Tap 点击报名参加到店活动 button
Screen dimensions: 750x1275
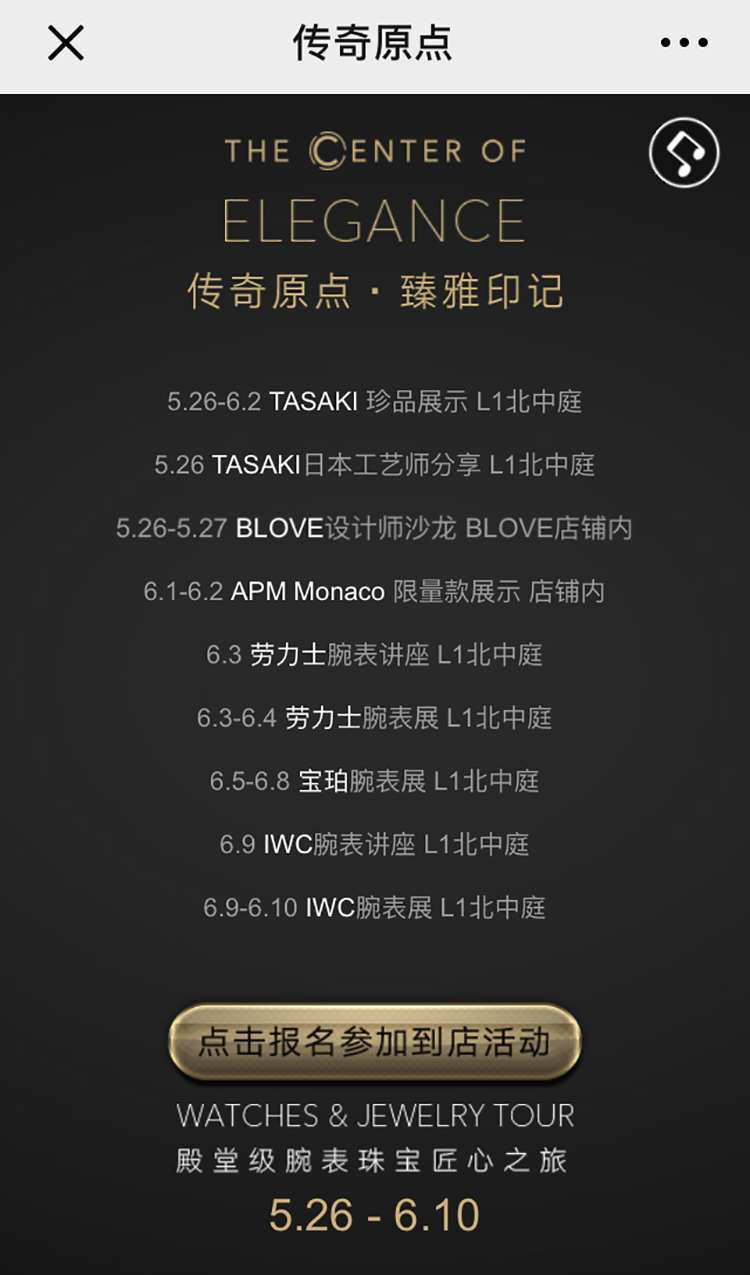(x=374, y=1043)
